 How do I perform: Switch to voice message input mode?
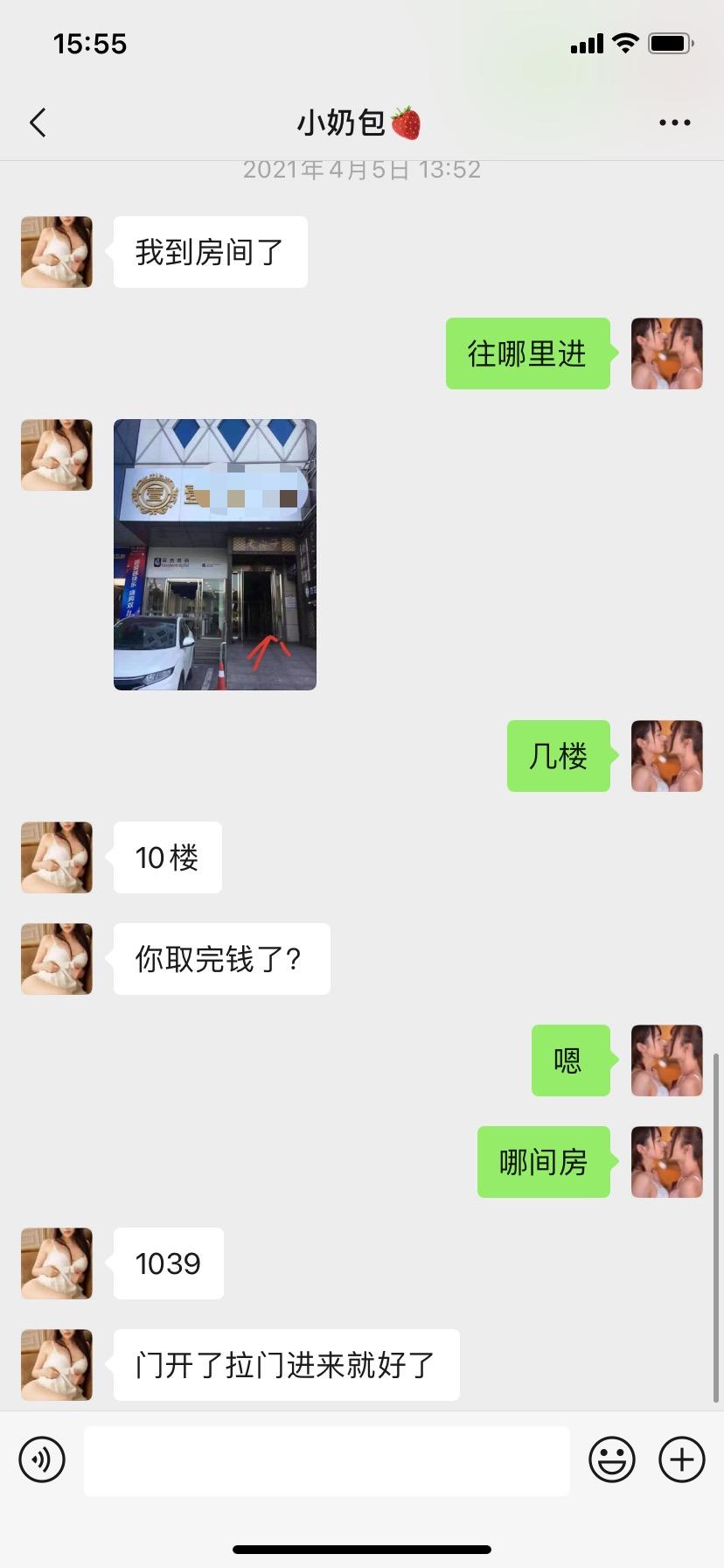click(42, 1459)
